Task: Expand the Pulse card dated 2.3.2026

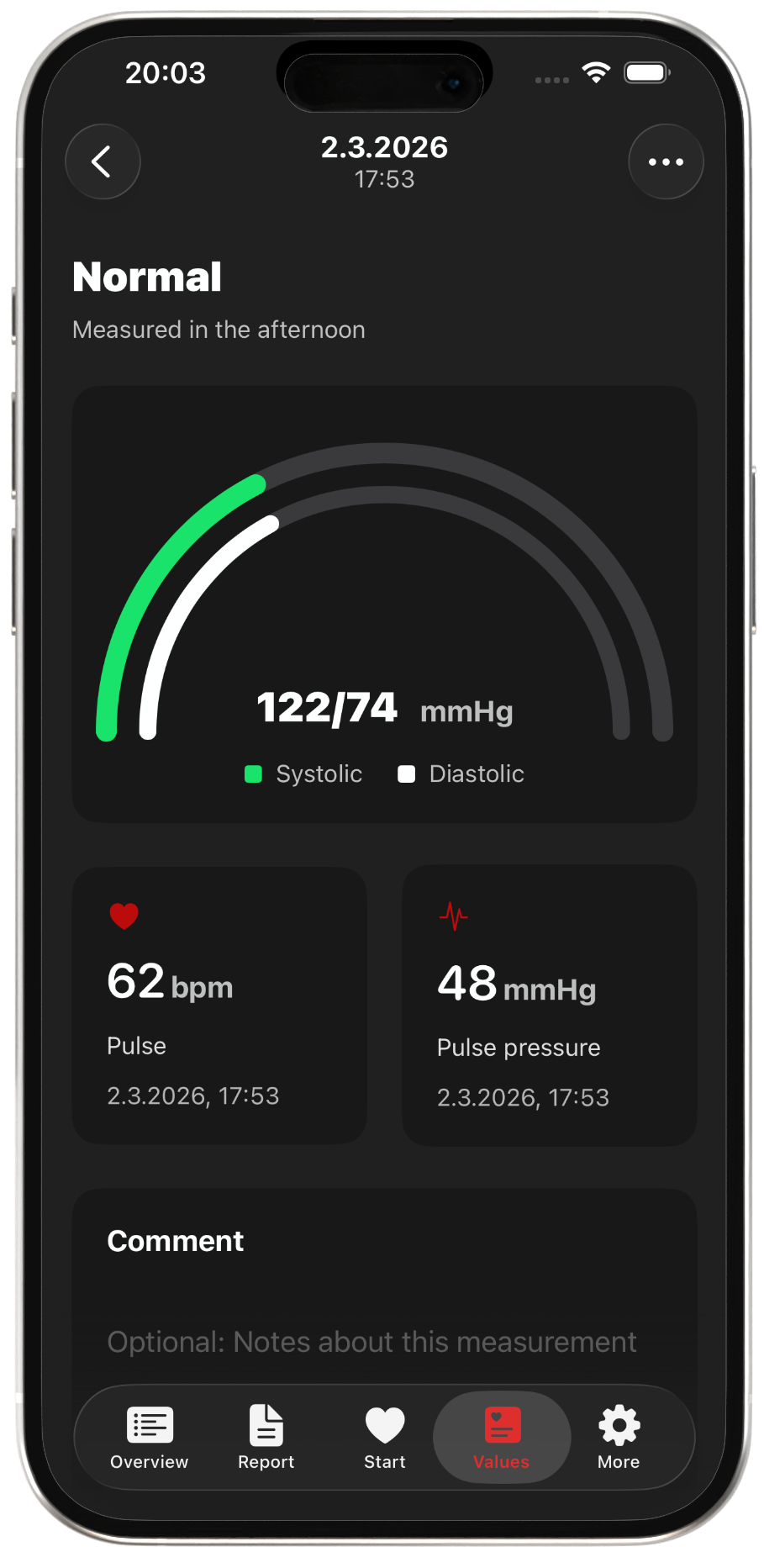Action: (219, 1005)
